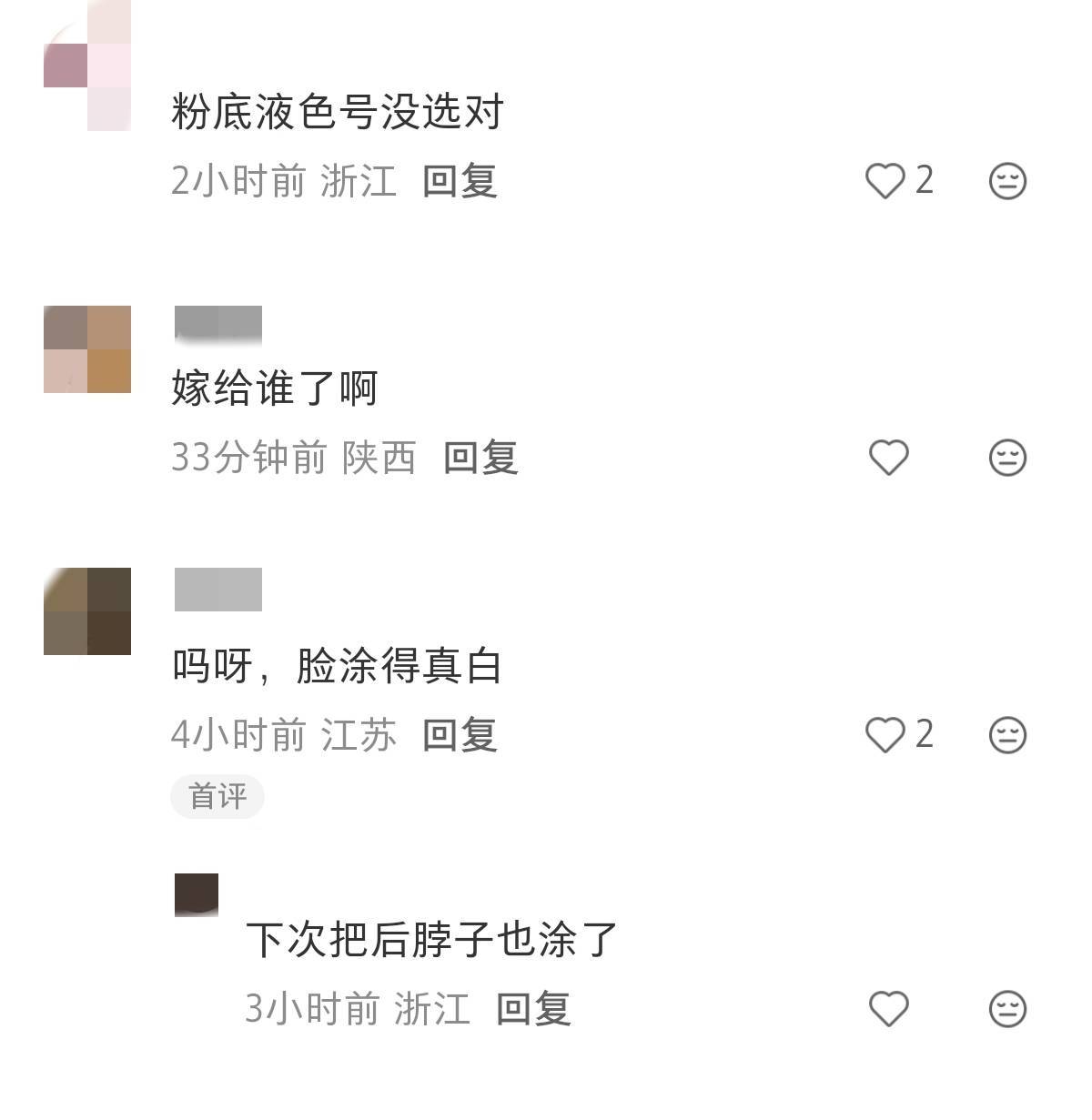Viewport: 1092px width, 1120px height.
Task: Open avatar of the 嫁给谁了啊 commenter
Action: tap(87, 349)
